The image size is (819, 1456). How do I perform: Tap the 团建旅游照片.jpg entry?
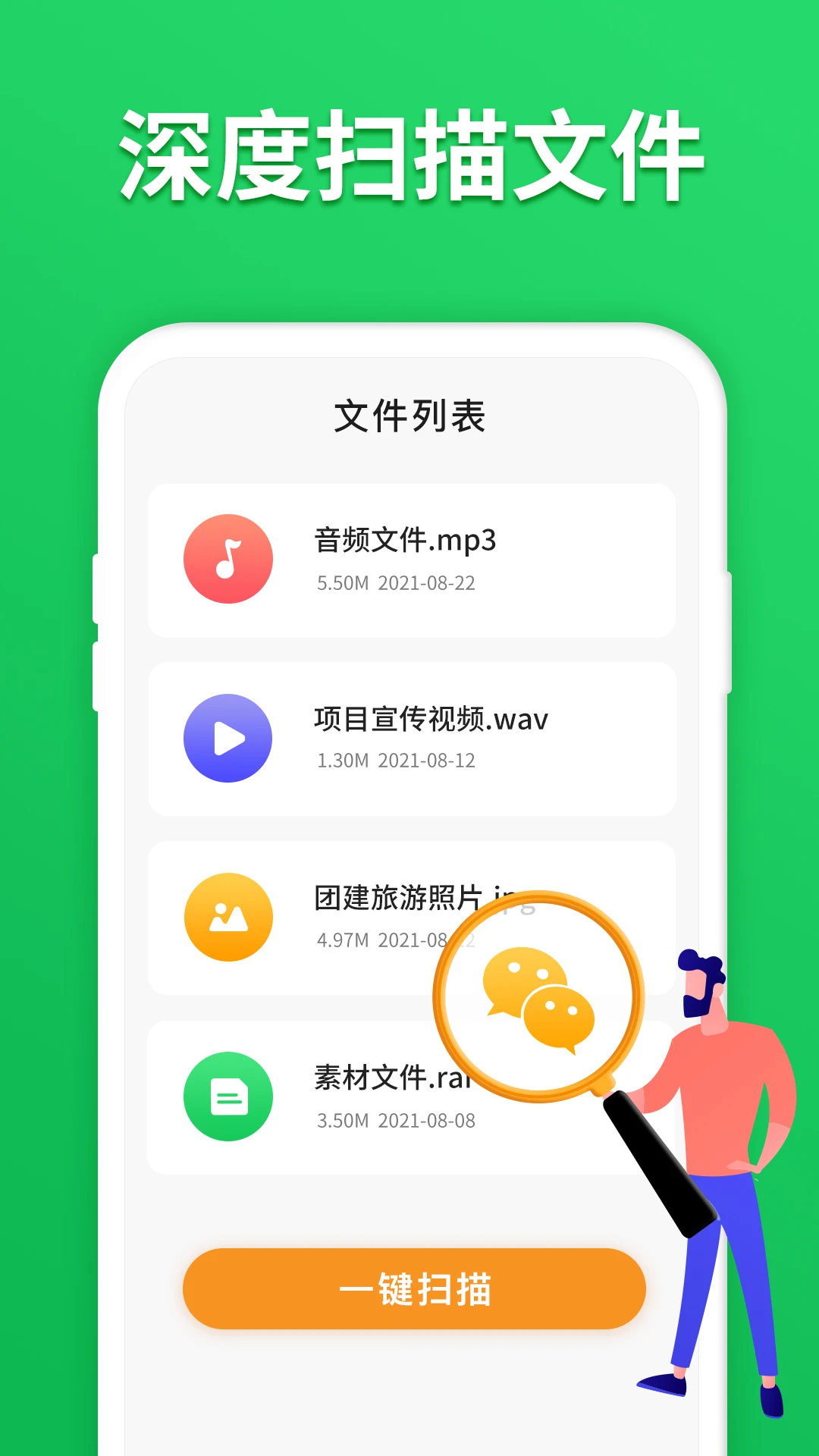click(x=413, y=918)
